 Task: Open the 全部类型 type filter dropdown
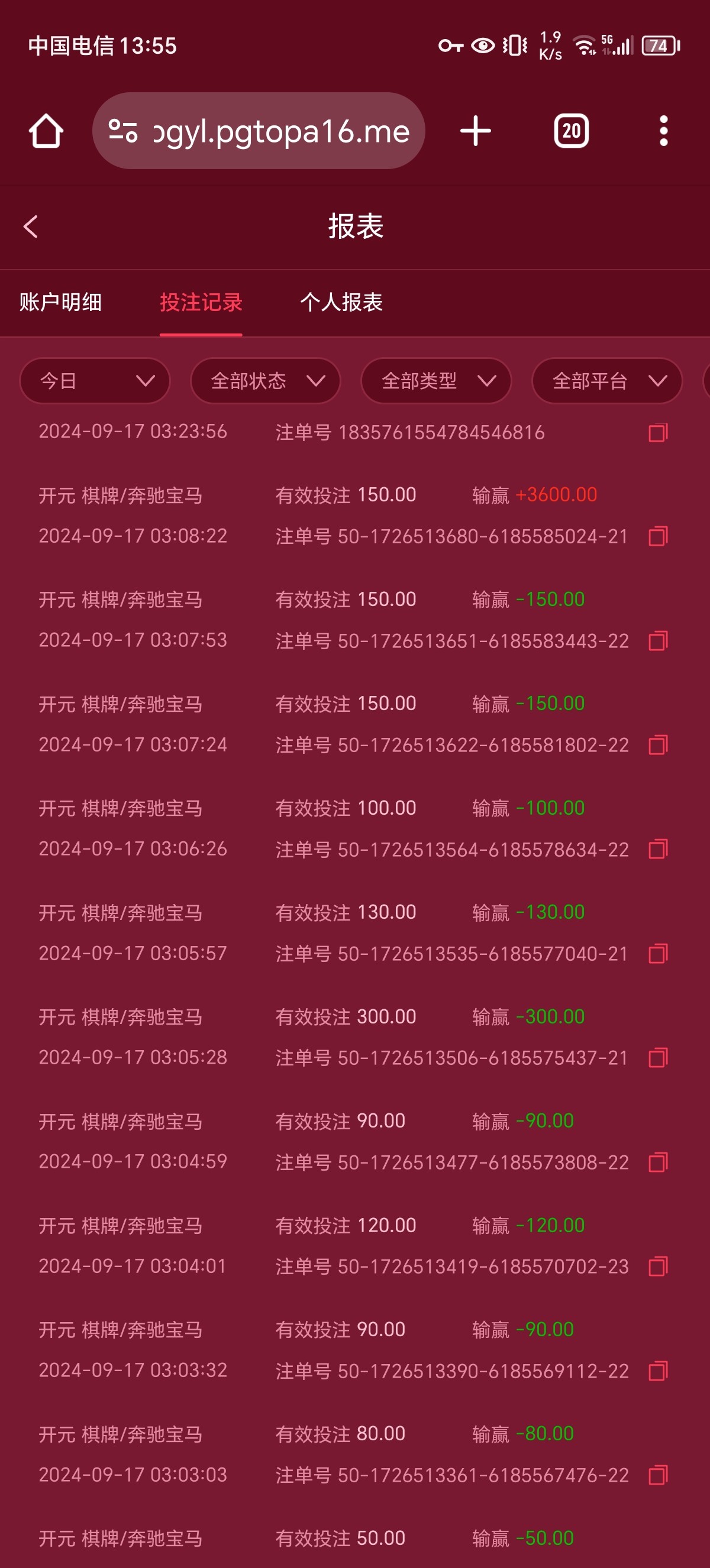click(x=436, y=380)
